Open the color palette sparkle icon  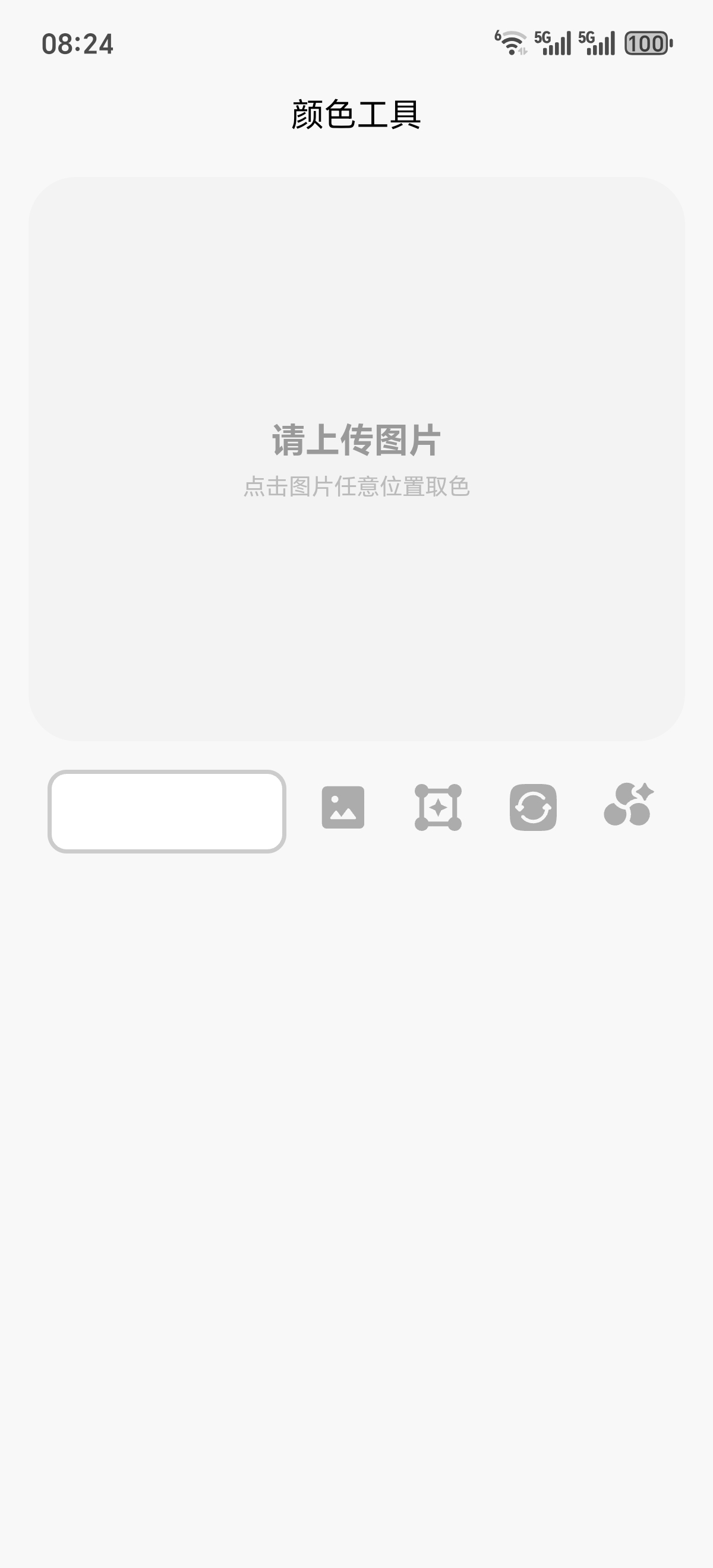point(629,805)
